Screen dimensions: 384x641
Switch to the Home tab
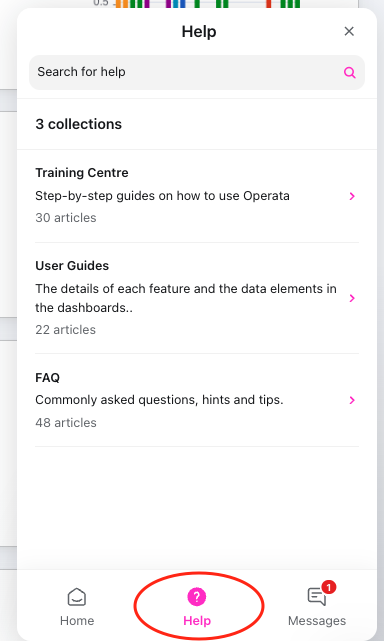[77, 607]
